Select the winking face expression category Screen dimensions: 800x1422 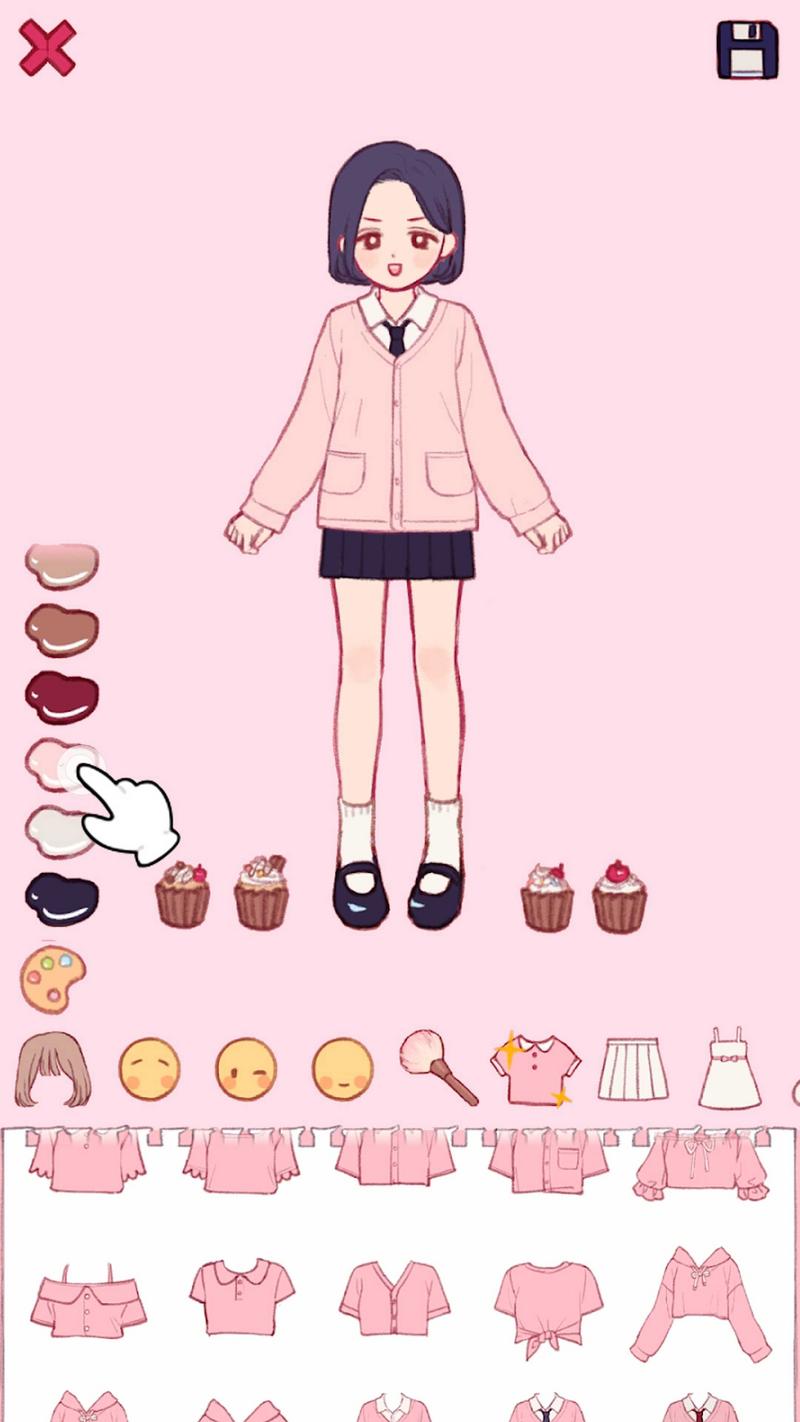[246, 1070]
